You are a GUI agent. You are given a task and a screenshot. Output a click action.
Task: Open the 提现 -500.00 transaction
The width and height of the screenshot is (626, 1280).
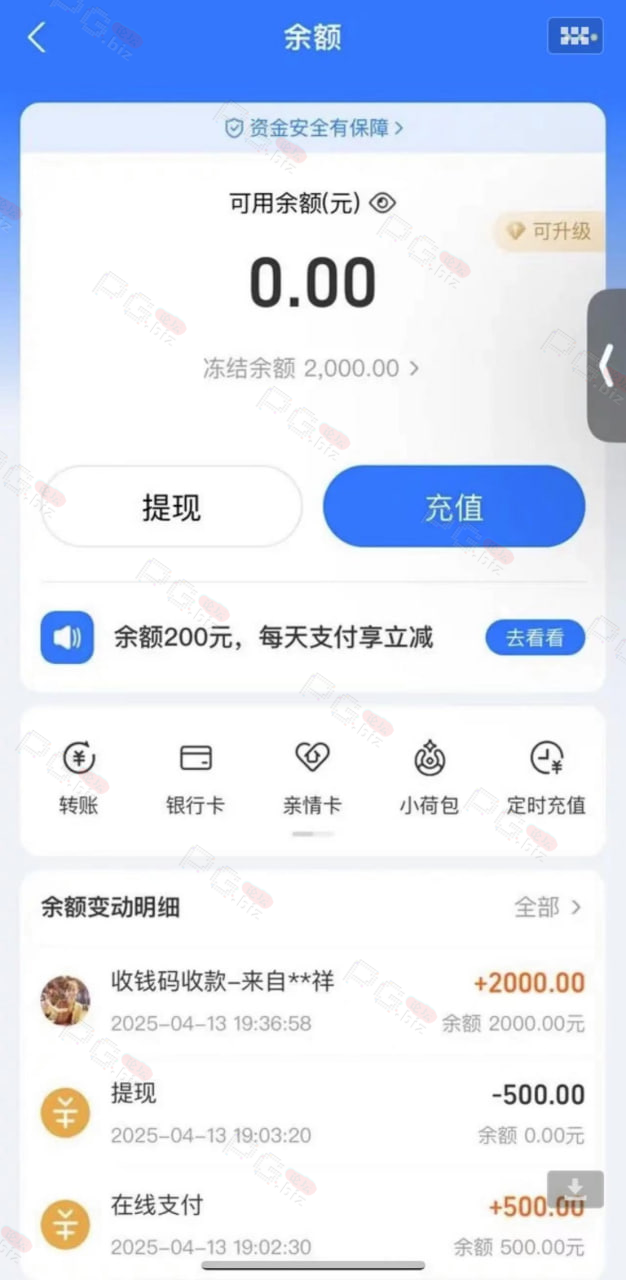(x=313, y=1112)
